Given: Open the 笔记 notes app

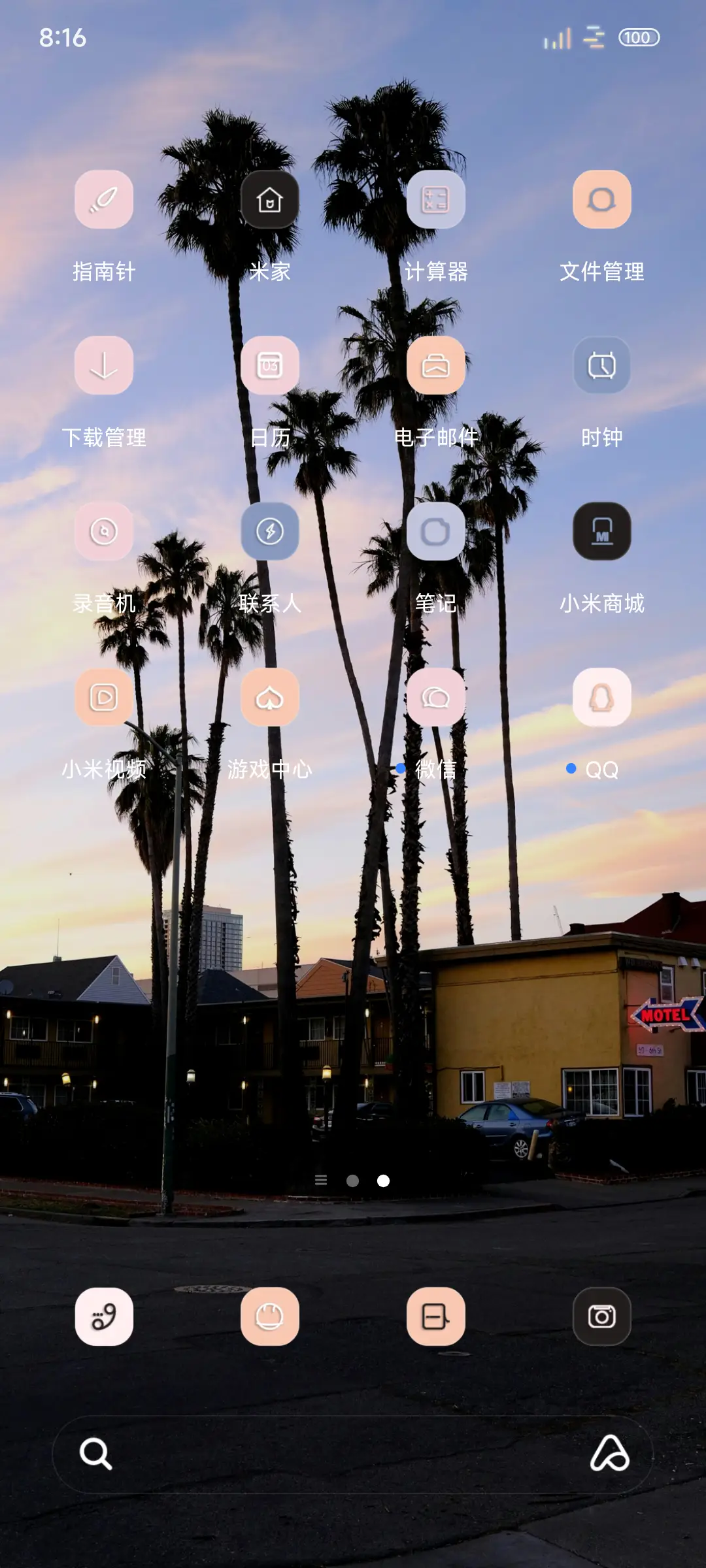Looking at the screenshot, I should tap(435, 531).
